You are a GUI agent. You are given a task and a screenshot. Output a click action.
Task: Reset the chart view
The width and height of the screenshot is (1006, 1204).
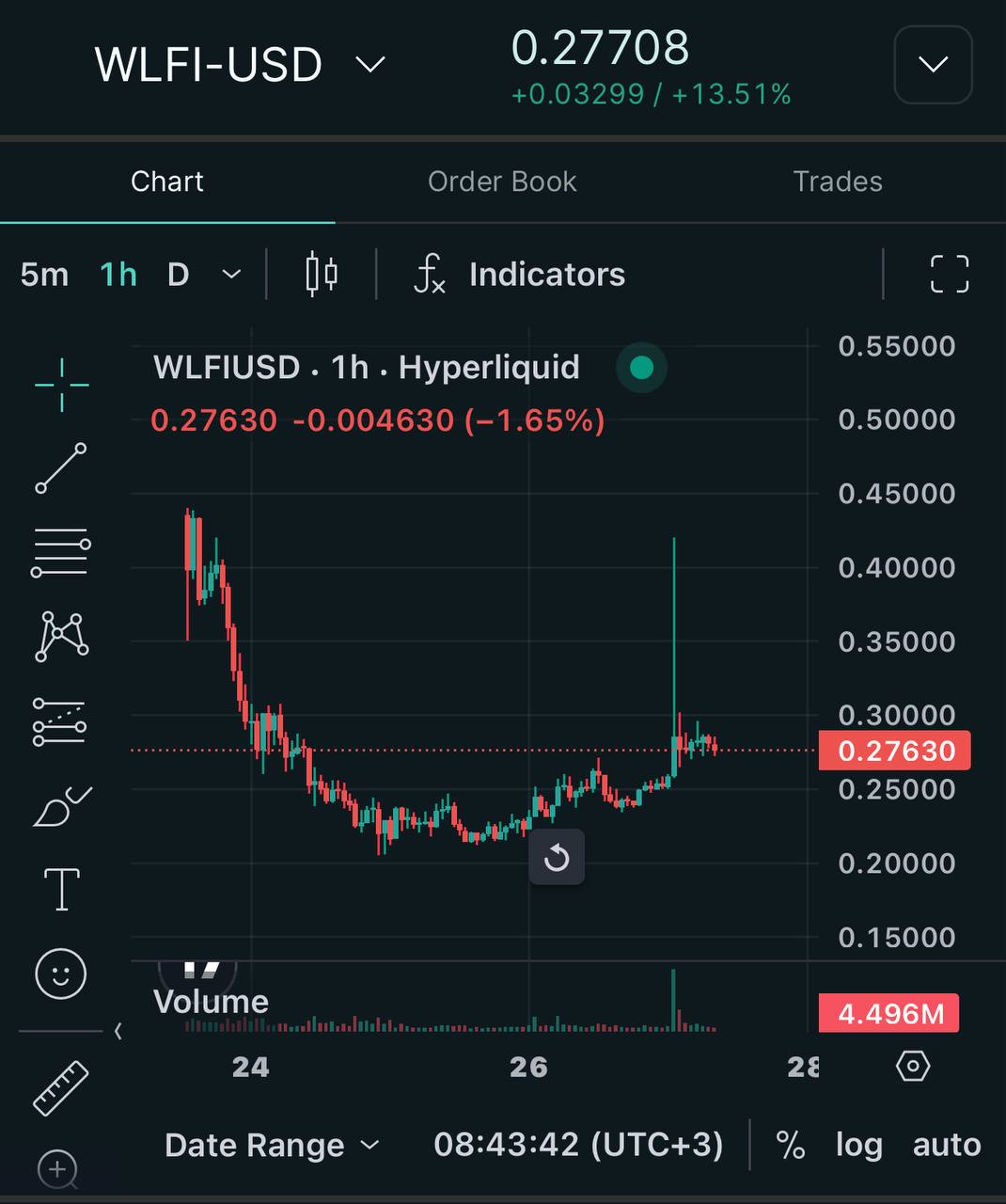[557, 857]
